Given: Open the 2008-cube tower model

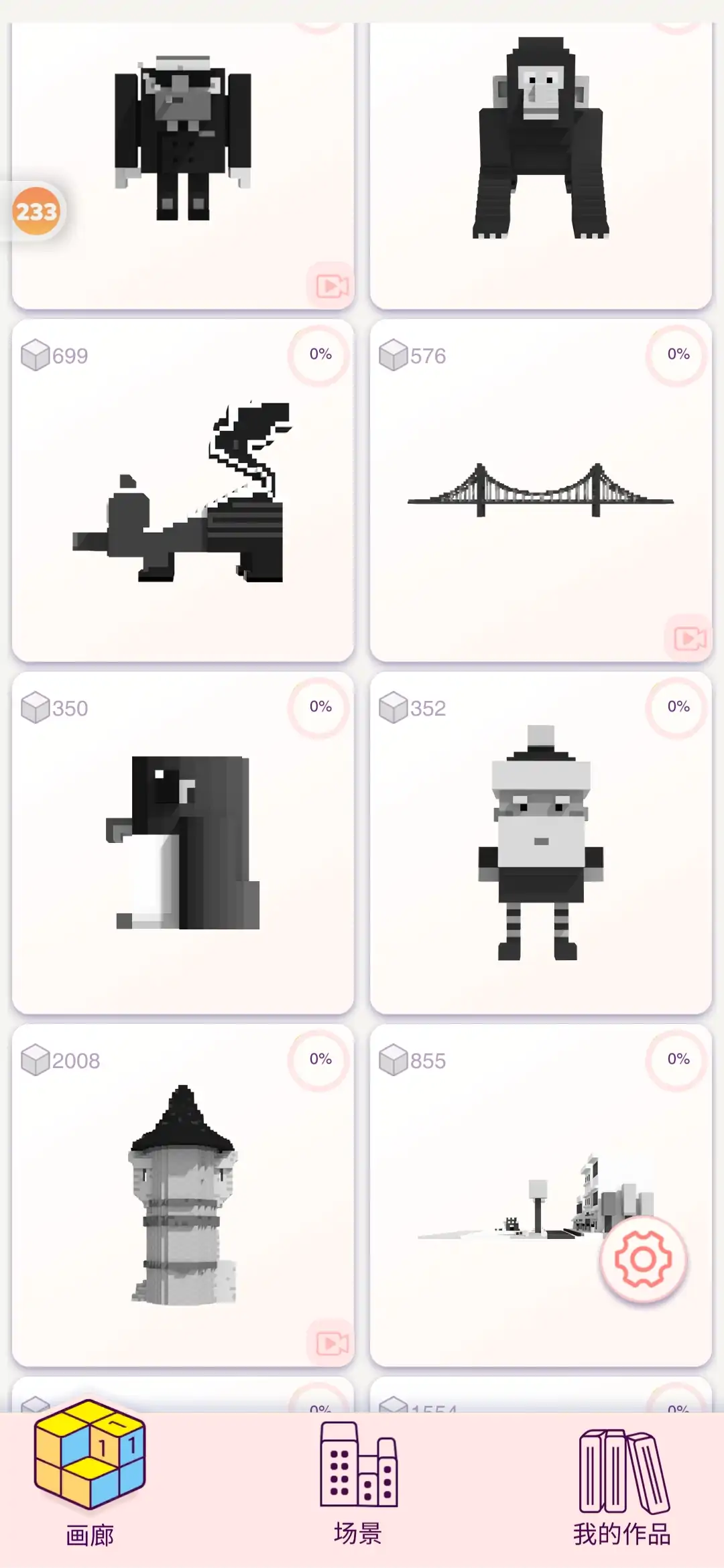Looking at the screenshot, I should [x=182, y=1195].
